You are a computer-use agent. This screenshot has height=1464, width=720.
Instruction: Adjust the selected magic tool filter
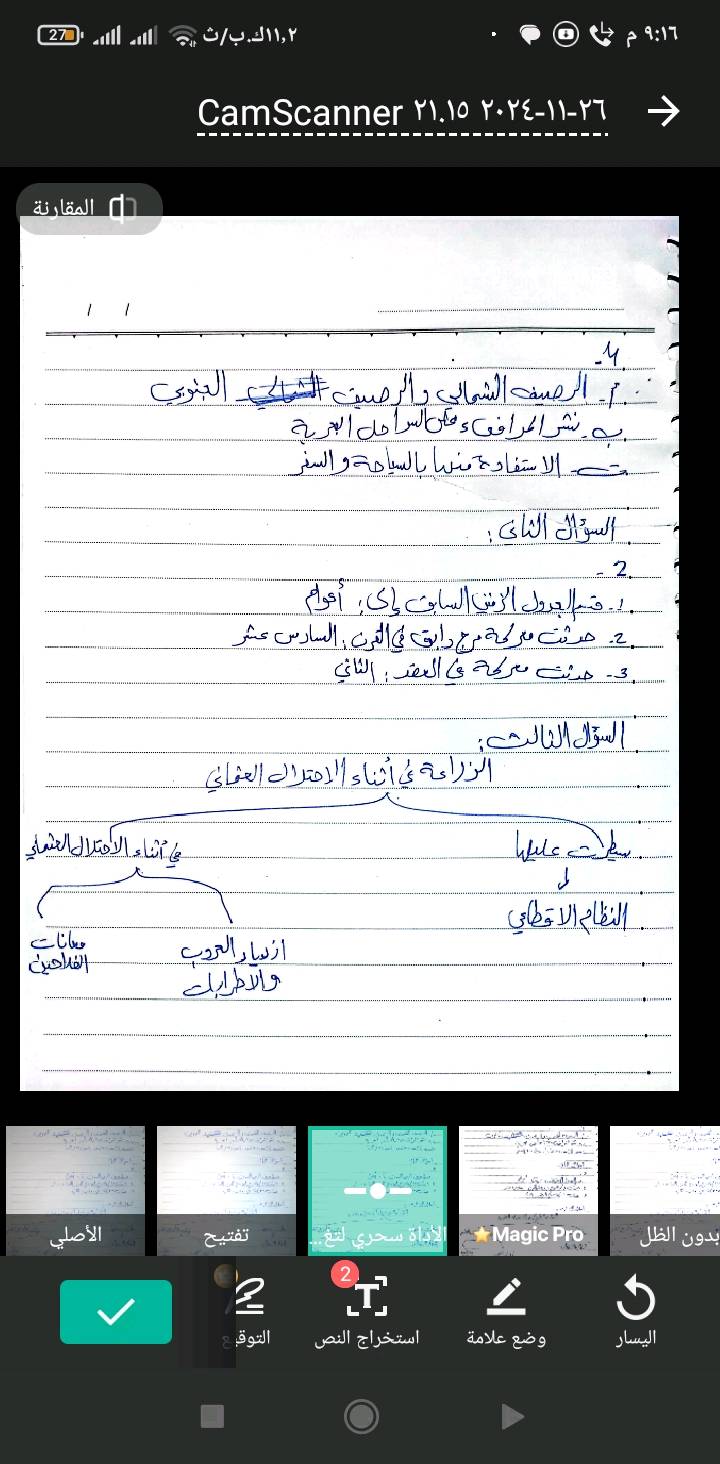click(377, 1190)
